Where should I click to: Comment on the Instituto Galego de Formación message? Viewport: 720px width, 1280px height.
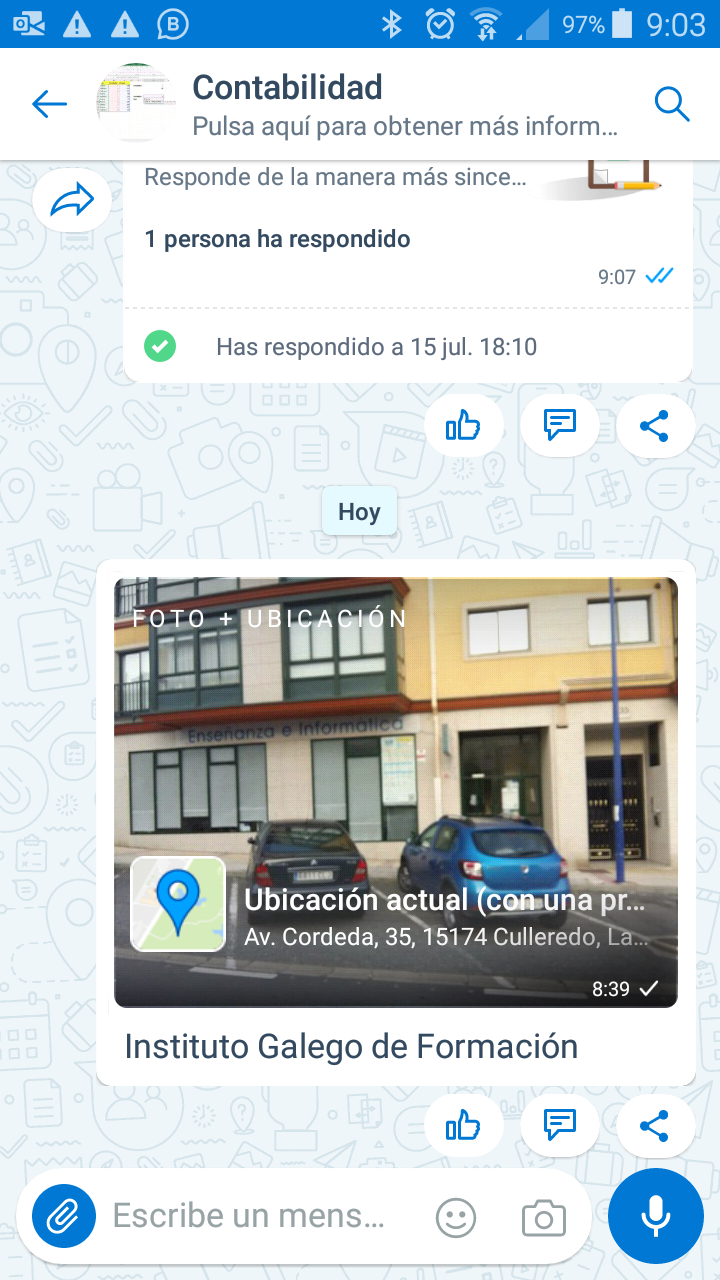(559, 1126)
